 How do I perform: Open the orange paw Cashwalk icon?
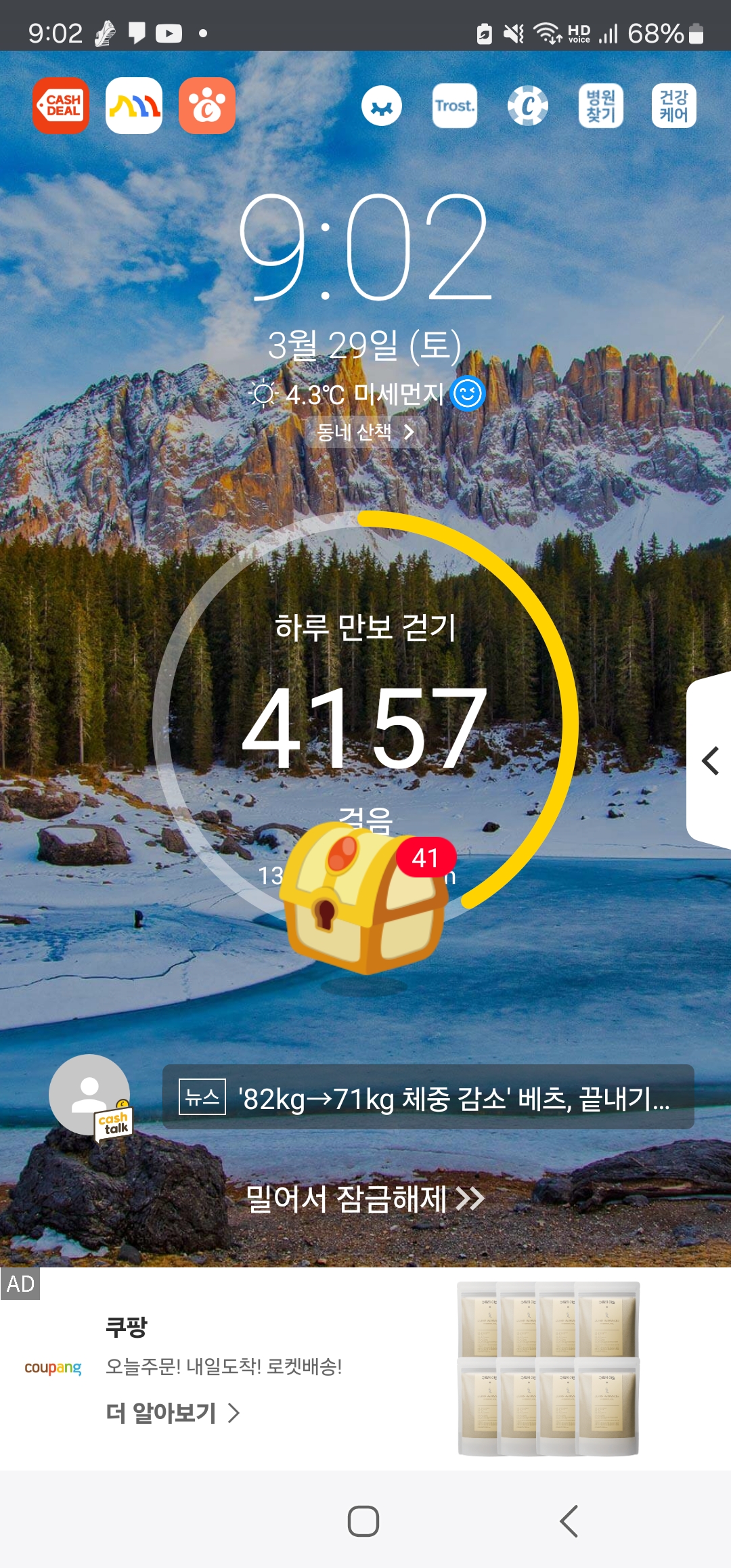[207, 106]
